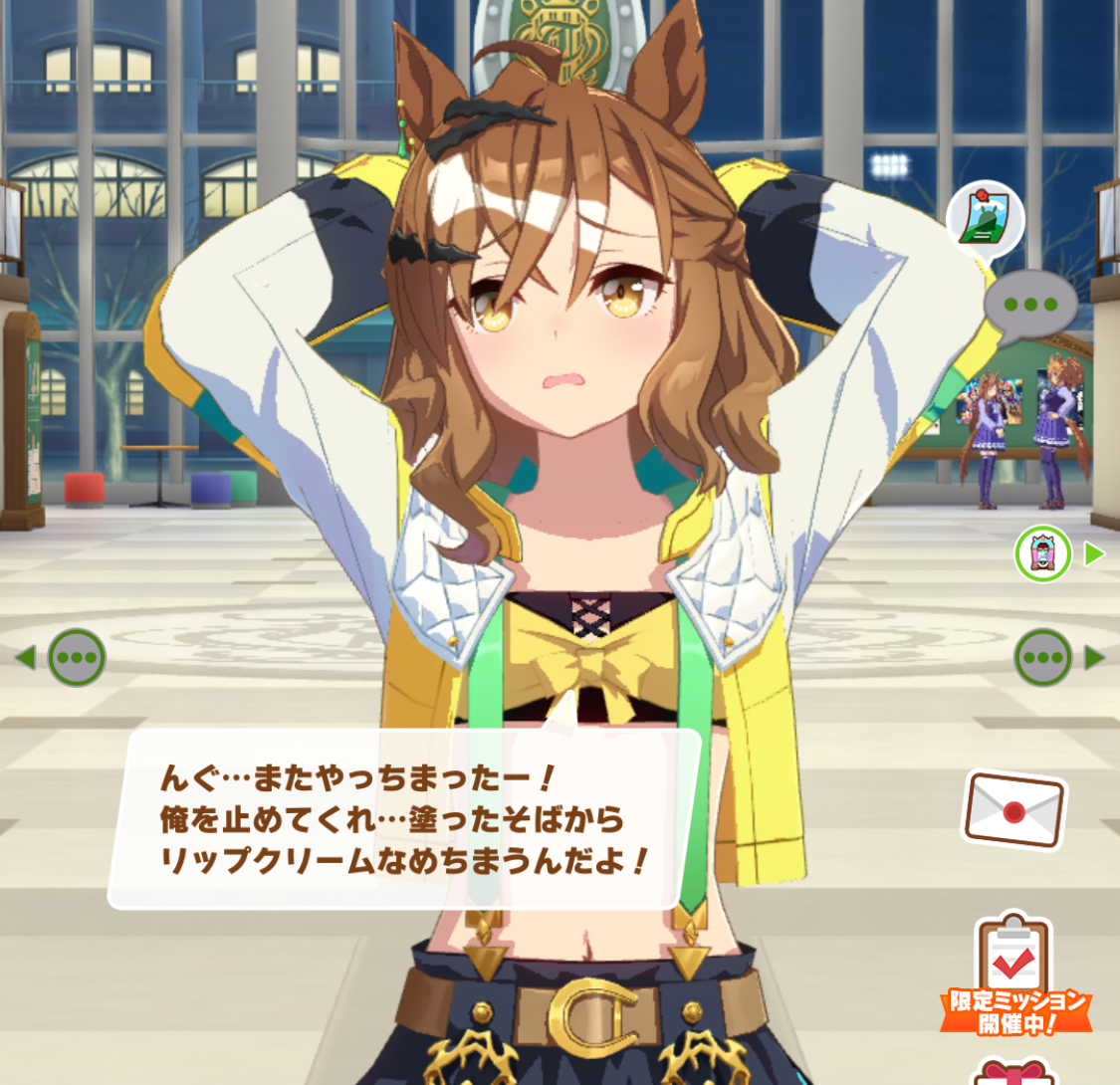Tap the left-pointing three-dot bubble
This screenshot has height=1085, width=1120.
click(x=76, y=658)
